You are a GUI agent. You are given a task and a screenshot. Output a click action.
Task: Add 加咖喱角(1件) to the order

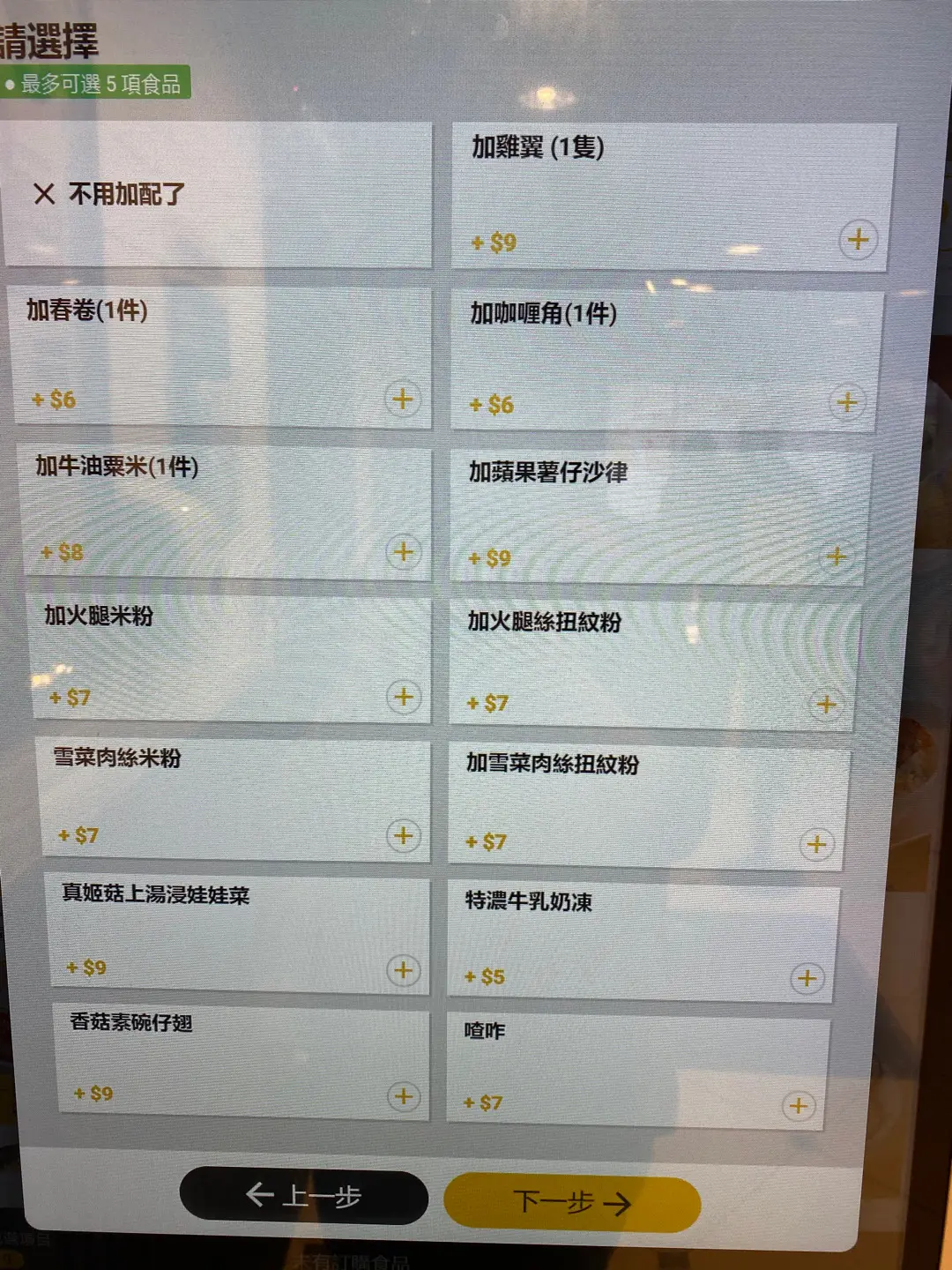pyautogui.click(x=847, y=402)
